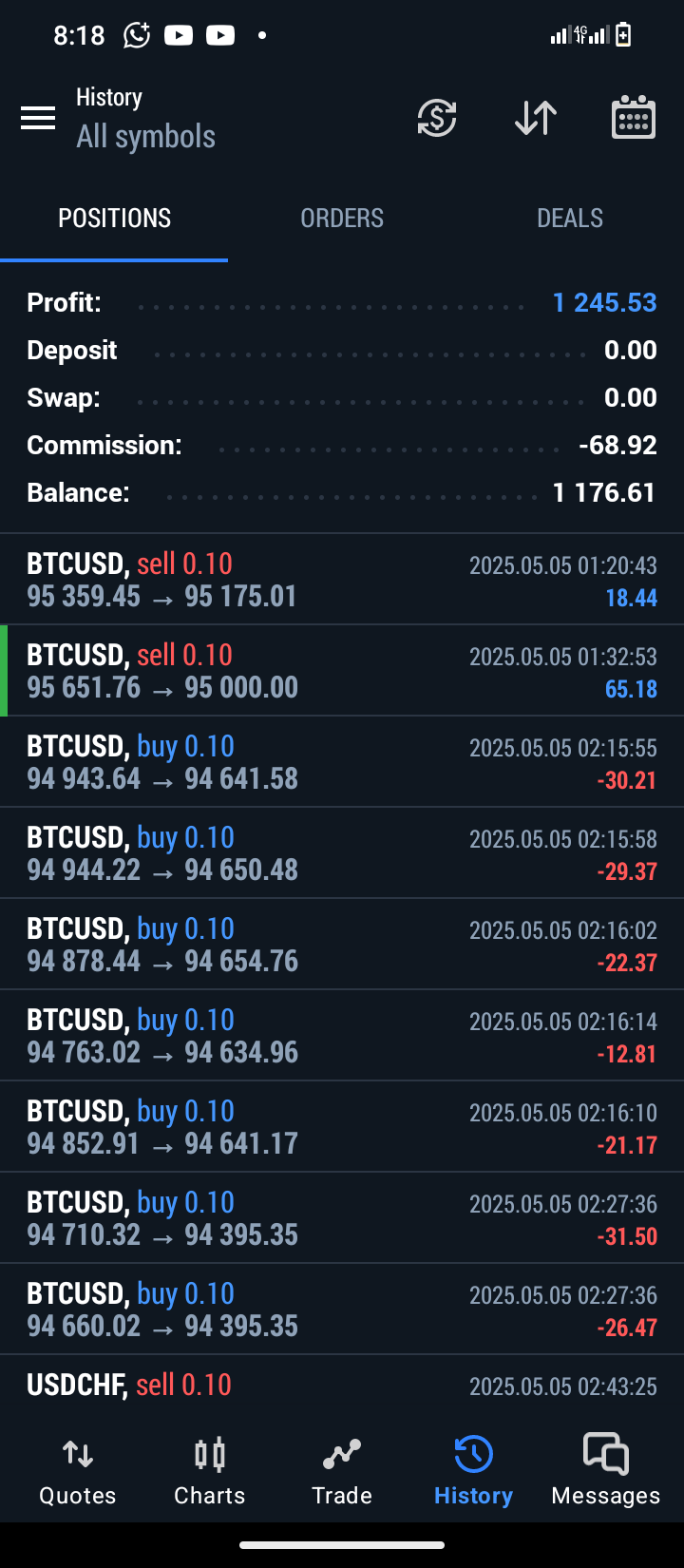The image size is (684, 1568).
Task: Open the hamburger drawer menu
Action: [38, 118]
